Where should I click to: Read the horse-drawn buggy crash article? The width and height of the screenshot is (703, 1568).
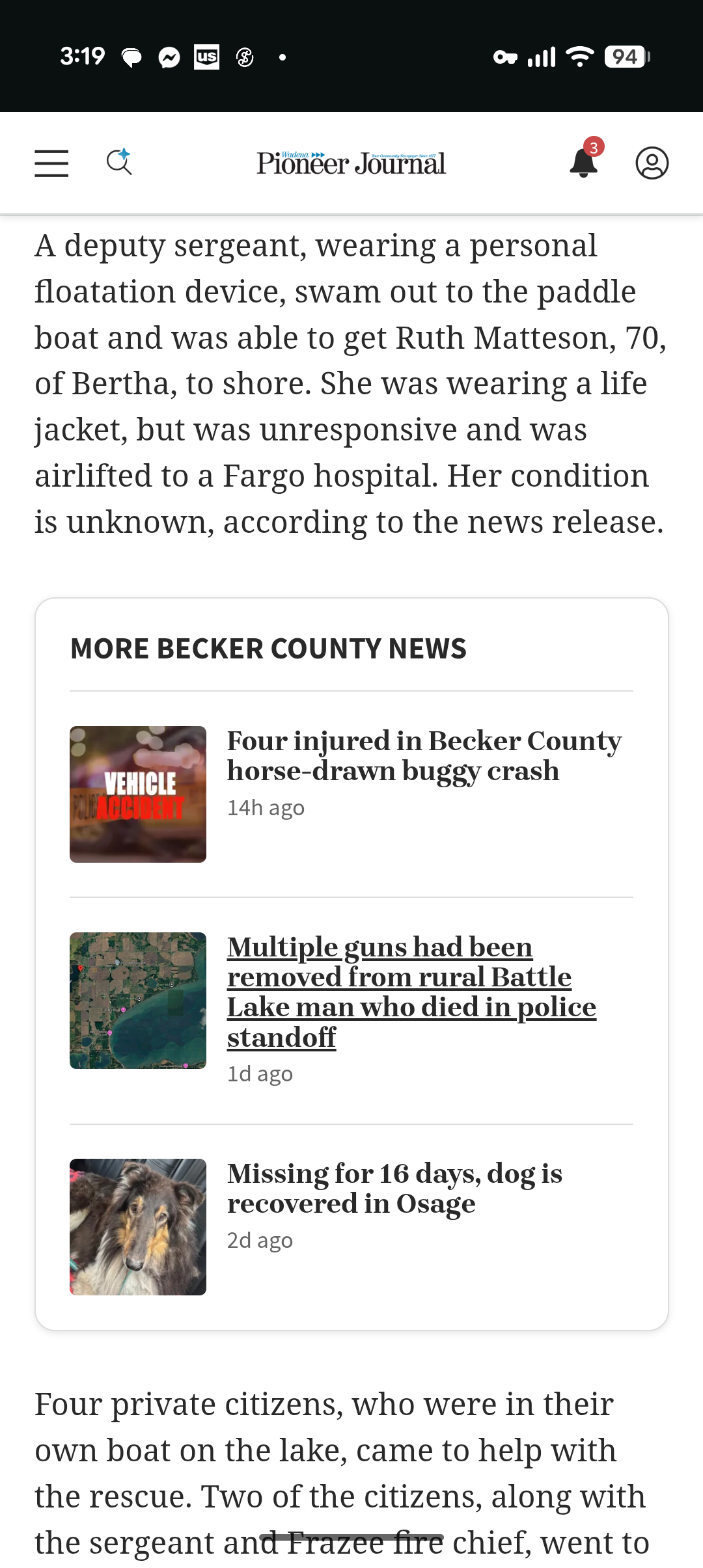pos(424,756)
